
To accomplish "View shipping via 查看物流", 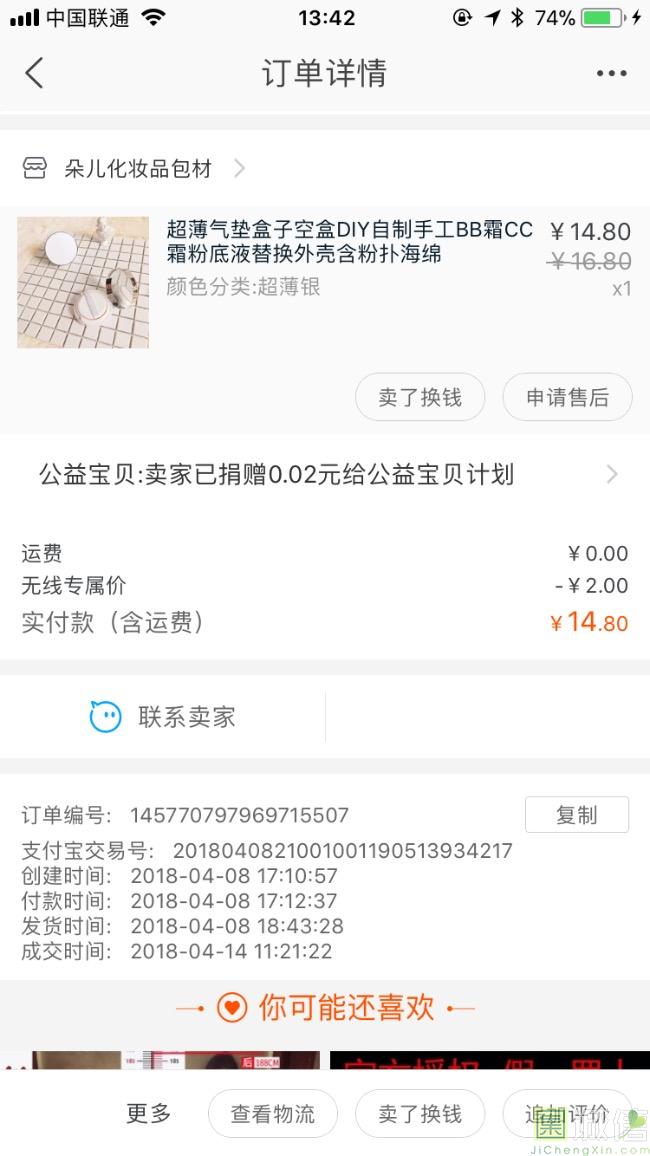I will [x=273, y=1114].
